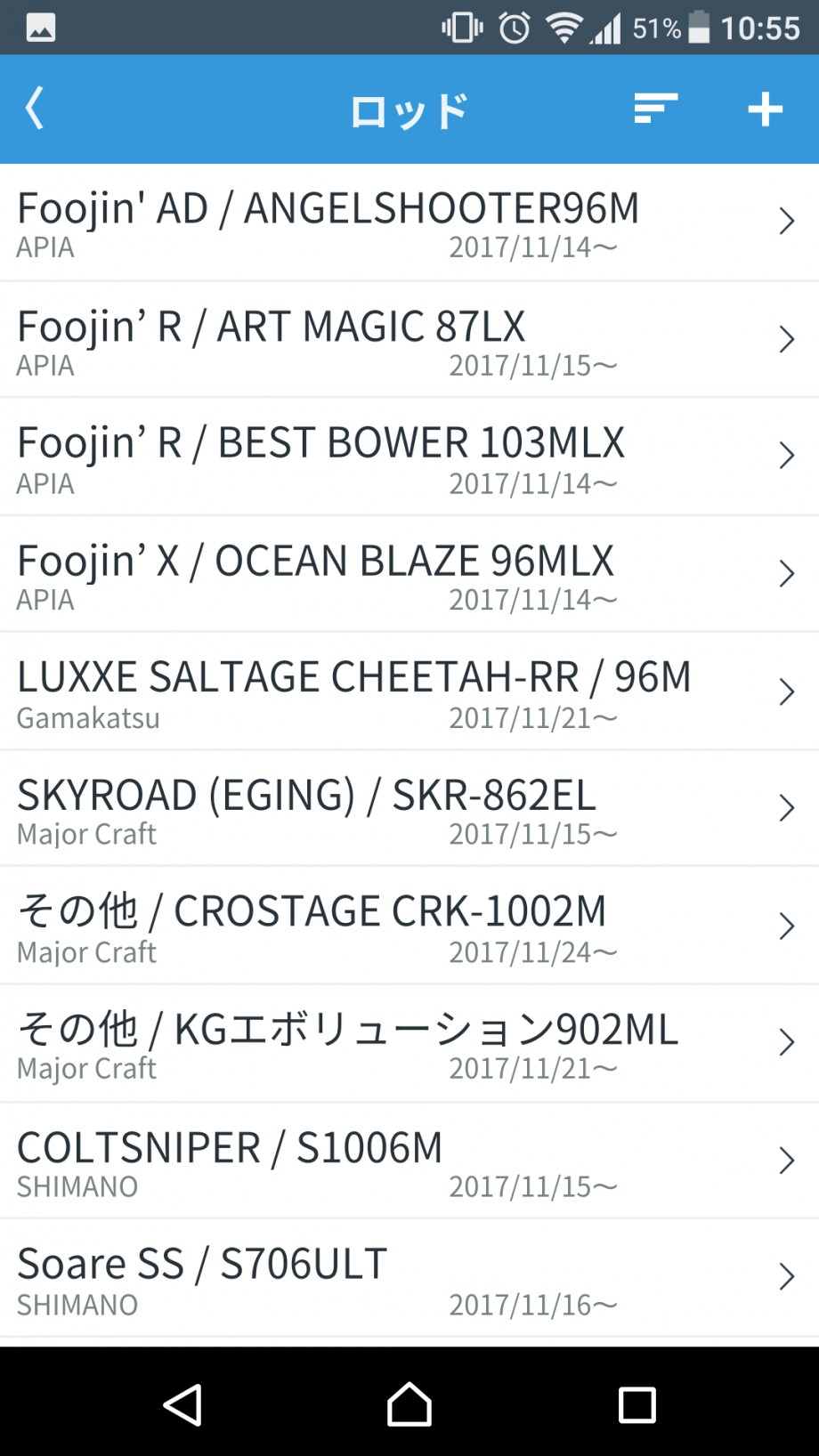Tap the system home button

409,1405
